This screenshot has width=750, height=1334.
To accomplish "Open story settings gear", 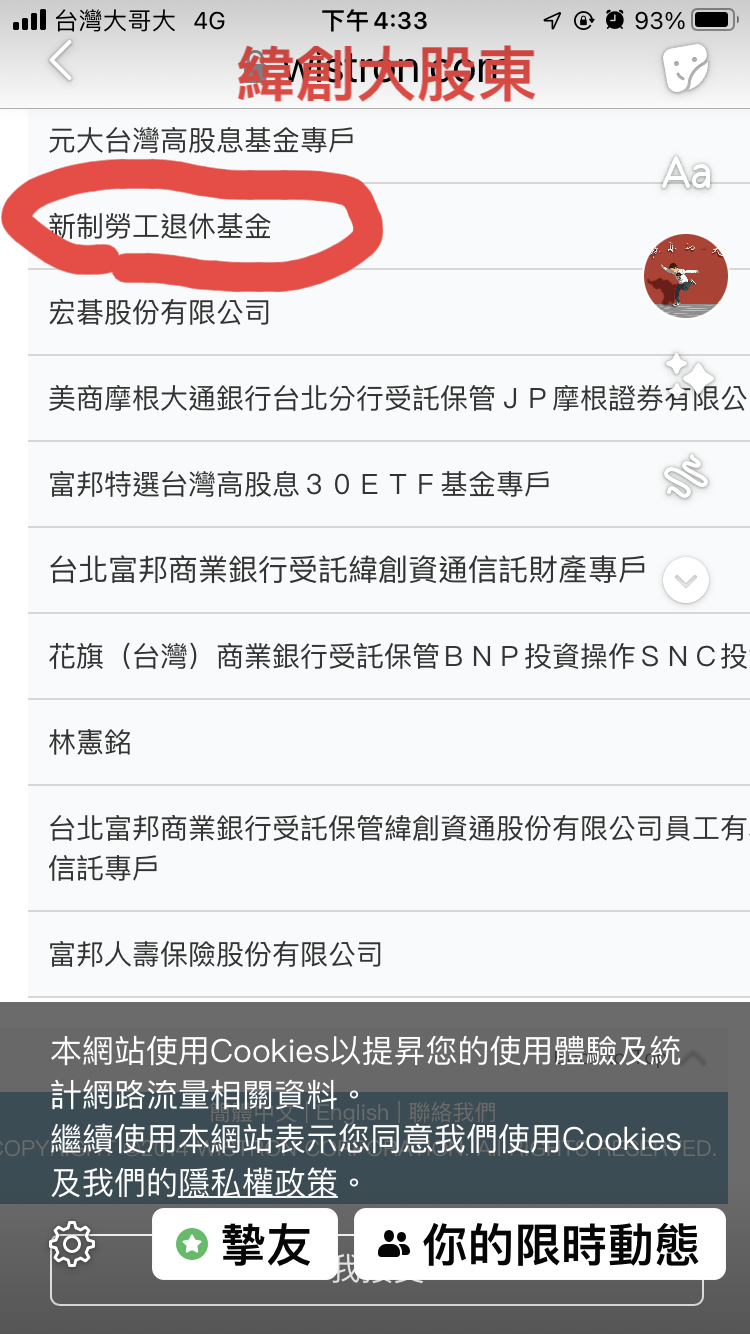I will pos(72,1245).
